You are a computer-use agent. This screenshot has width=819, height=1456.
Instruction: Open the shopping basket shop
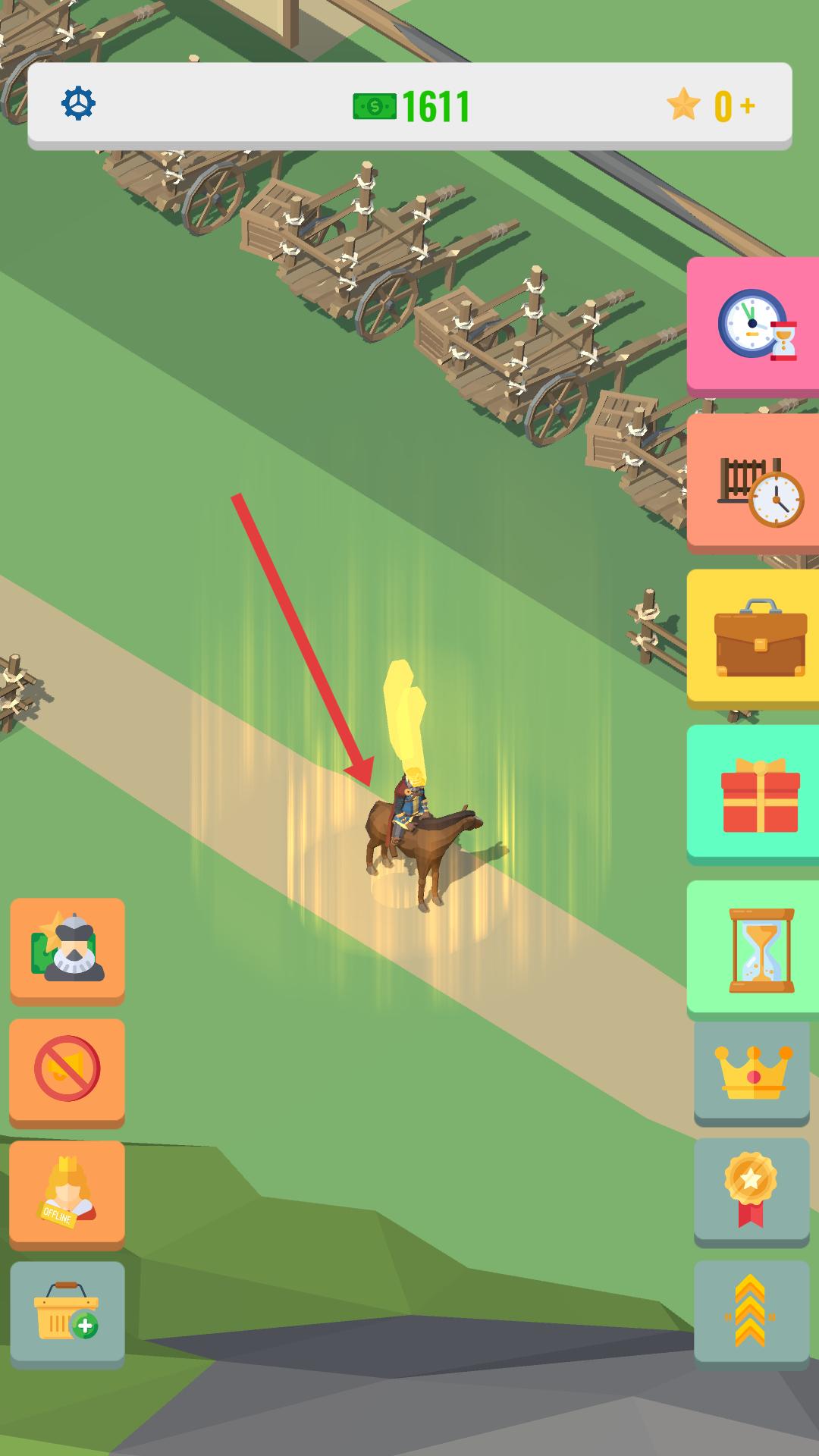click(67, 1310)
